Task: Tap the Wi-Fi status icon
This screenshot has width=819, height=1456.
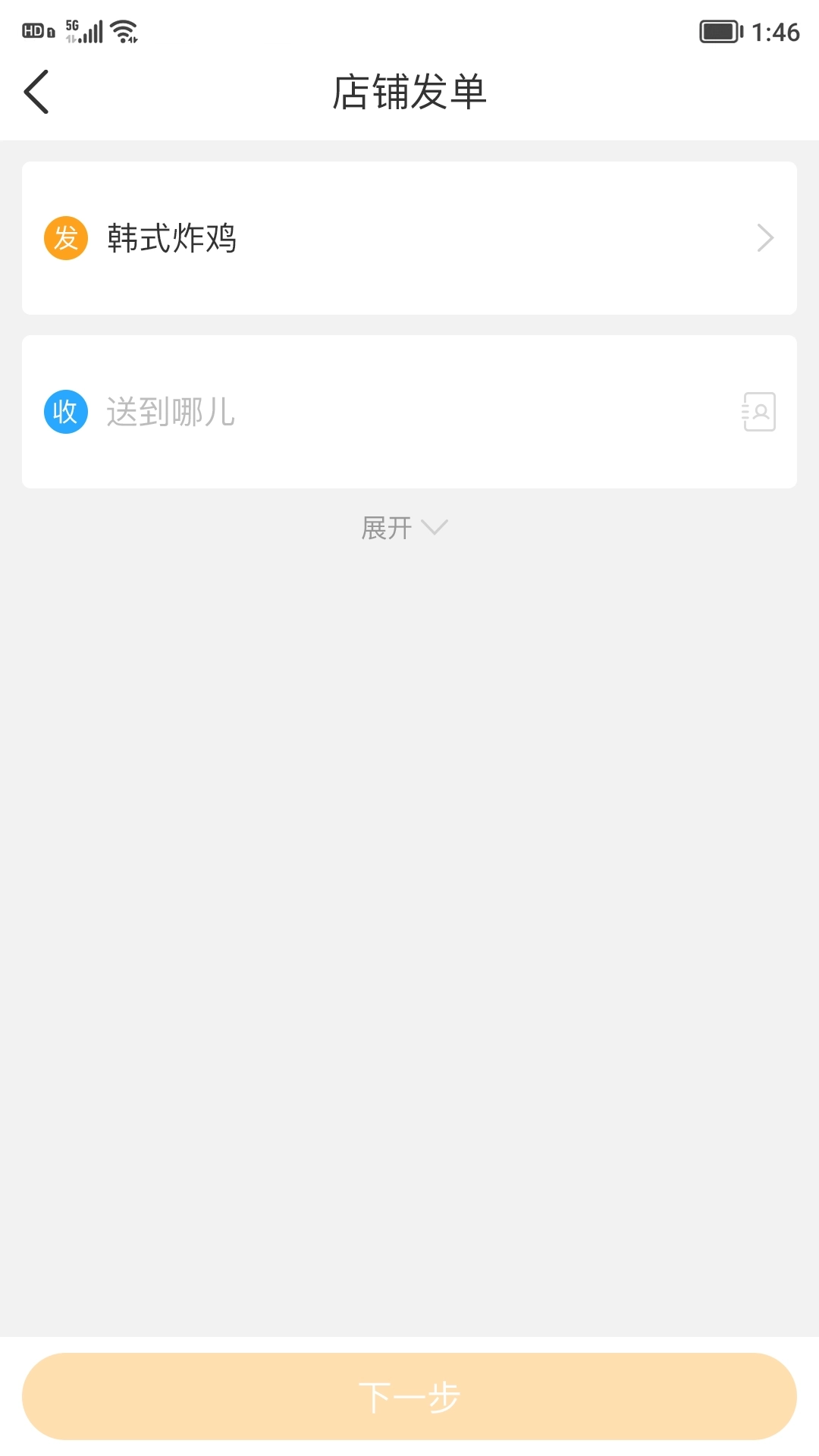Action: click(121, 30)
